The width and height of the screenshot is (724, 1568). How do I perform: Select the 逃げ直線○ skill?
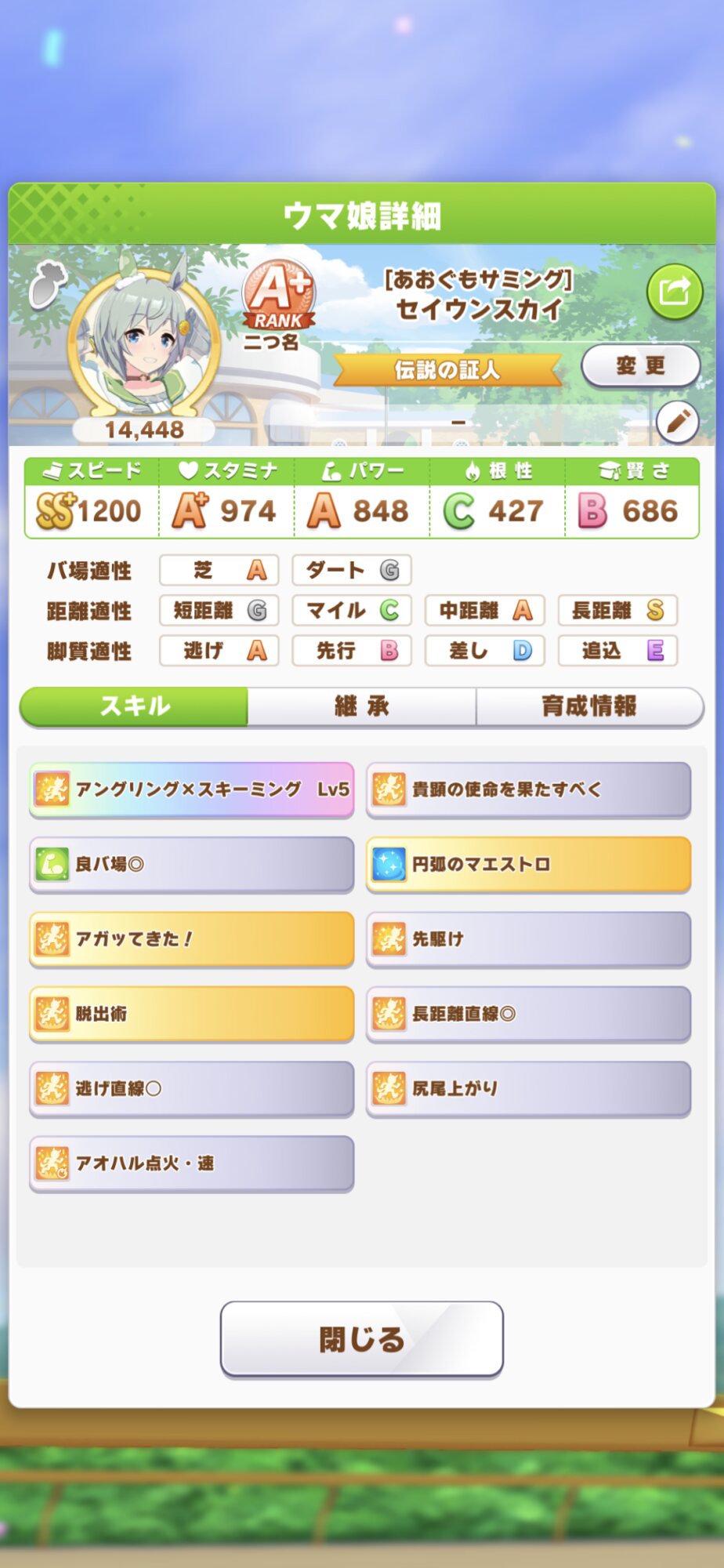point(191,1088)
